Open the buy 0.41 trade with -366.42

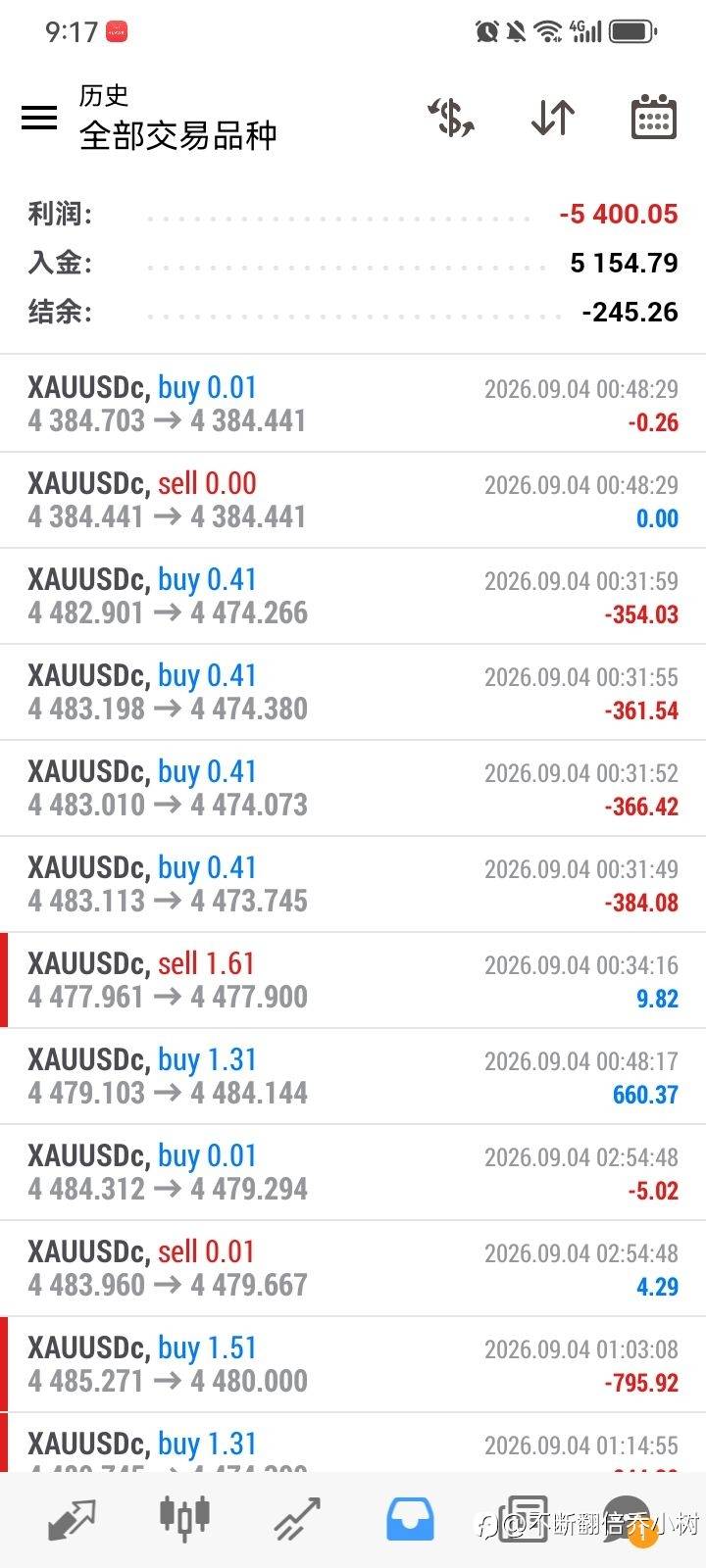pyautogui.click(x=353, y=788)
